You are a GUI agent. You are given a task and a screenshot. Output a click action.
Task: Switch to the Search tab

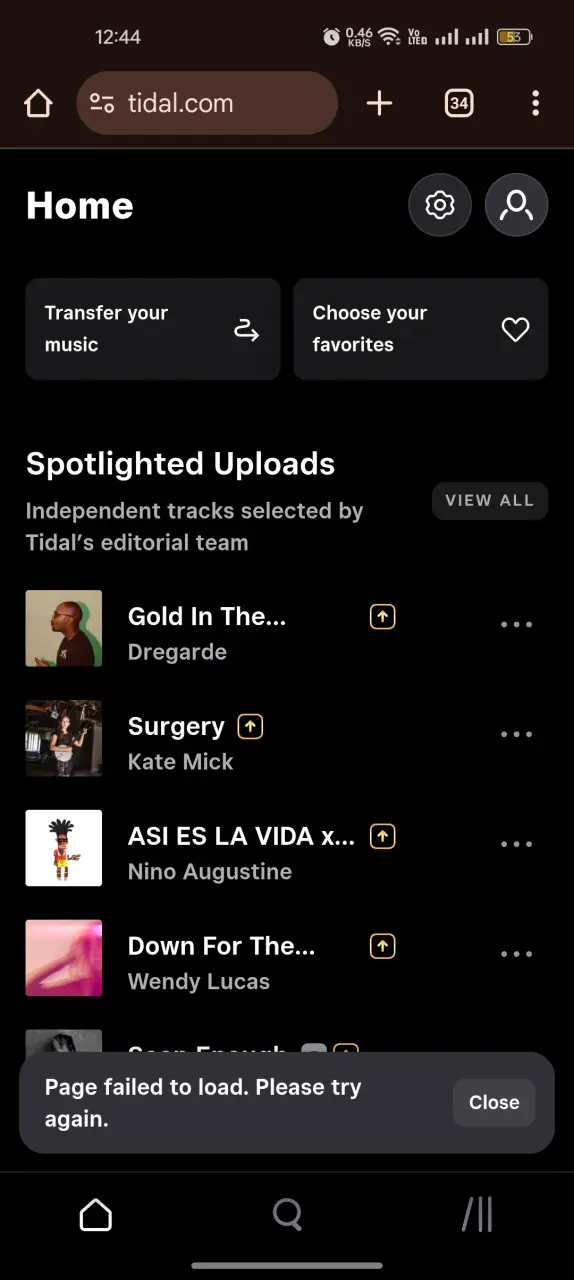(287, 1215)
